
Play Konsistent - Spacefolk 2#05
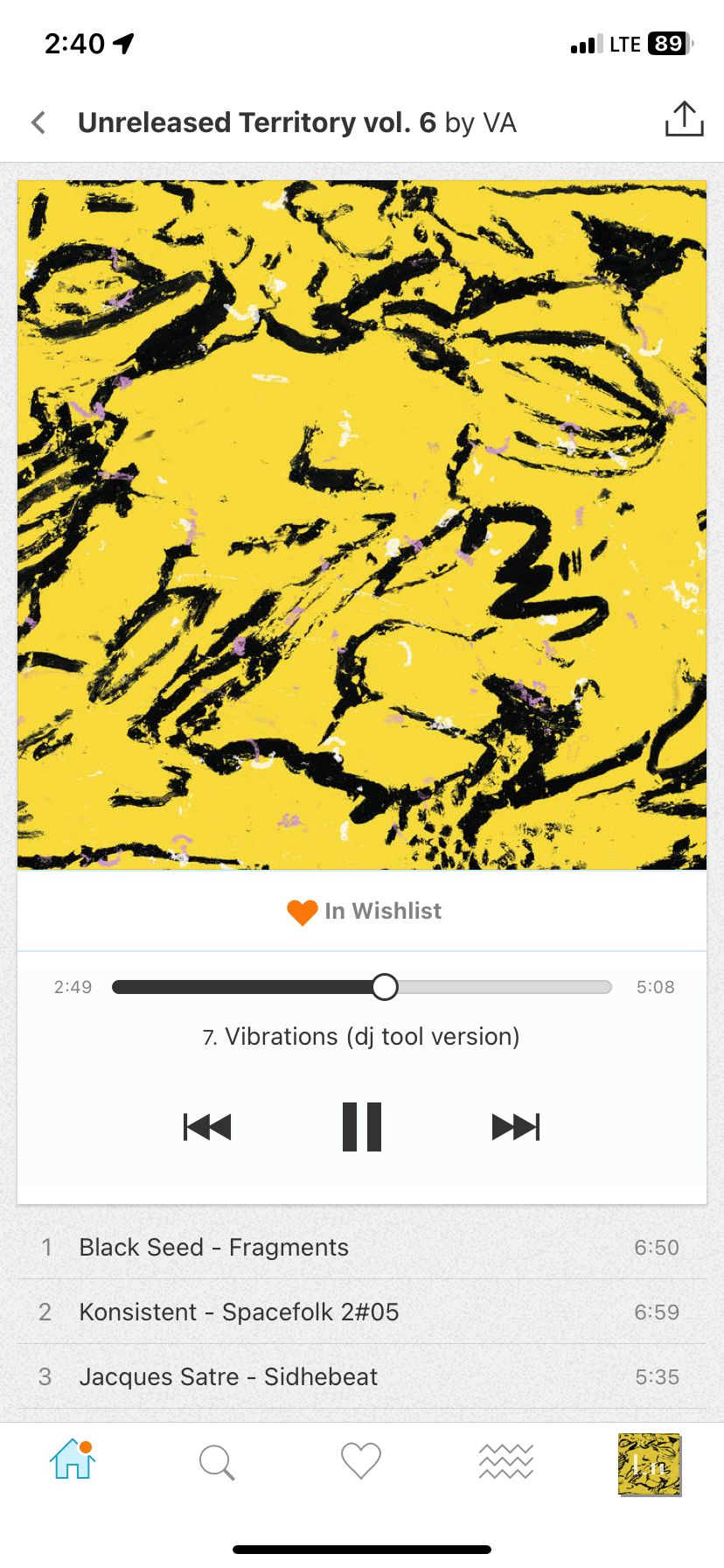coord(239,1312)
